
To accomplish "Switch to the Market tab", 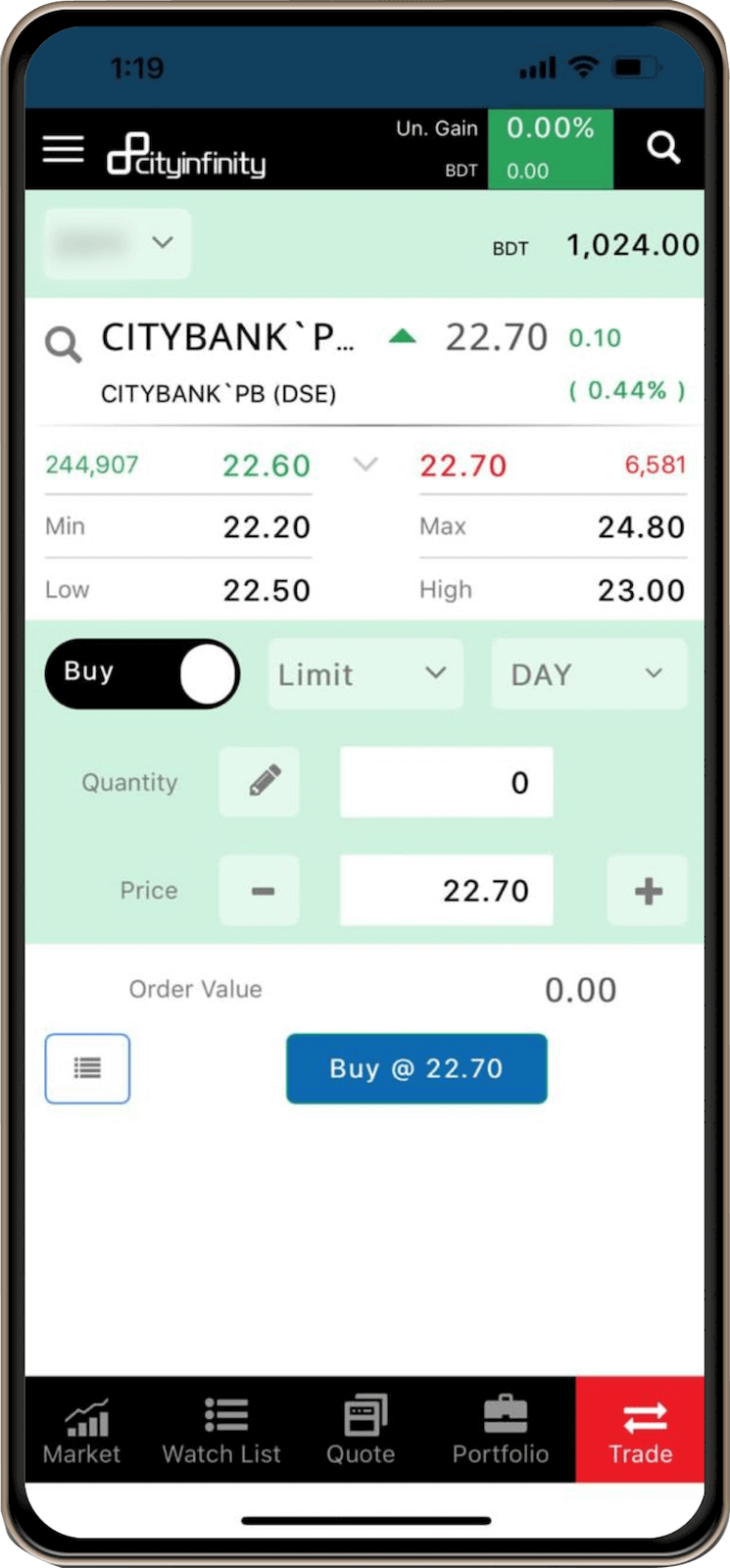I will pyautogui.click(x=82, y=1431).
